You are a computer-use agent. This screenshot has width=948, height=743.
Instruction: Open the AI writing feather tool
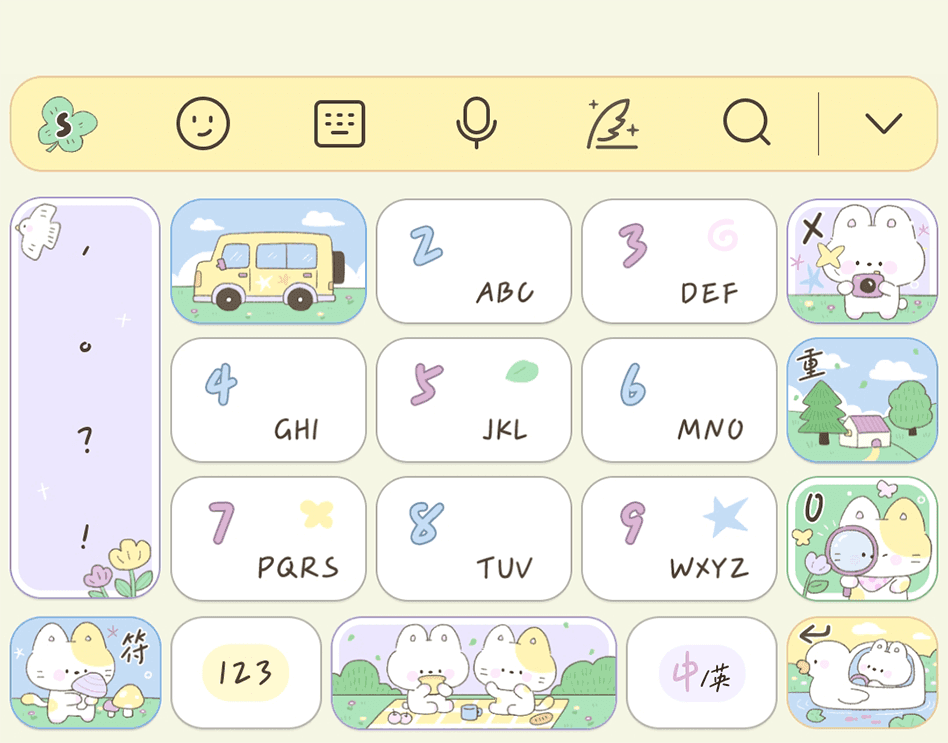(612, 125)
